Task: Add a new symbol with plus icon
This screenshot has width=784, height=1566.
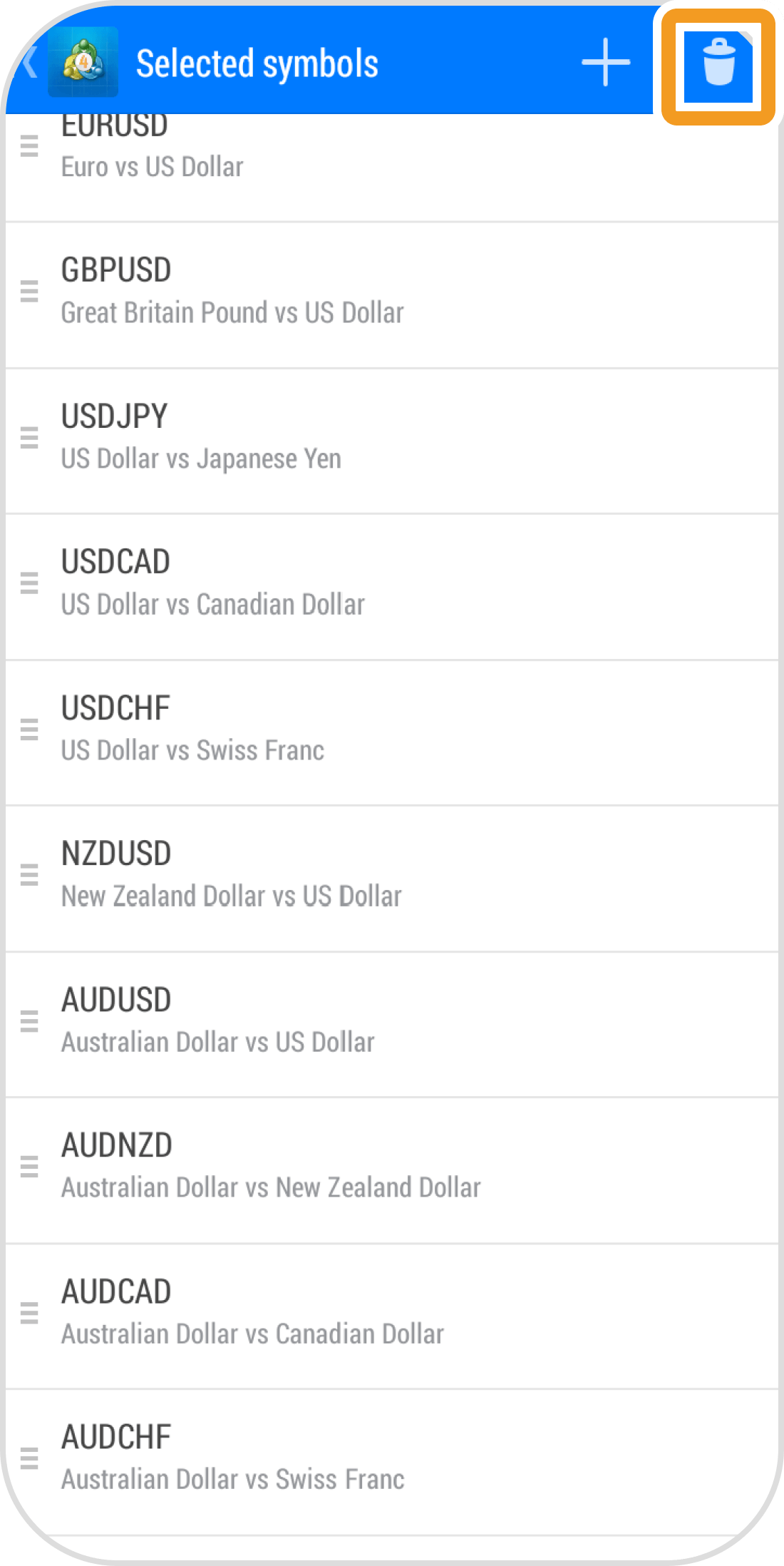Action: (606, 63)
